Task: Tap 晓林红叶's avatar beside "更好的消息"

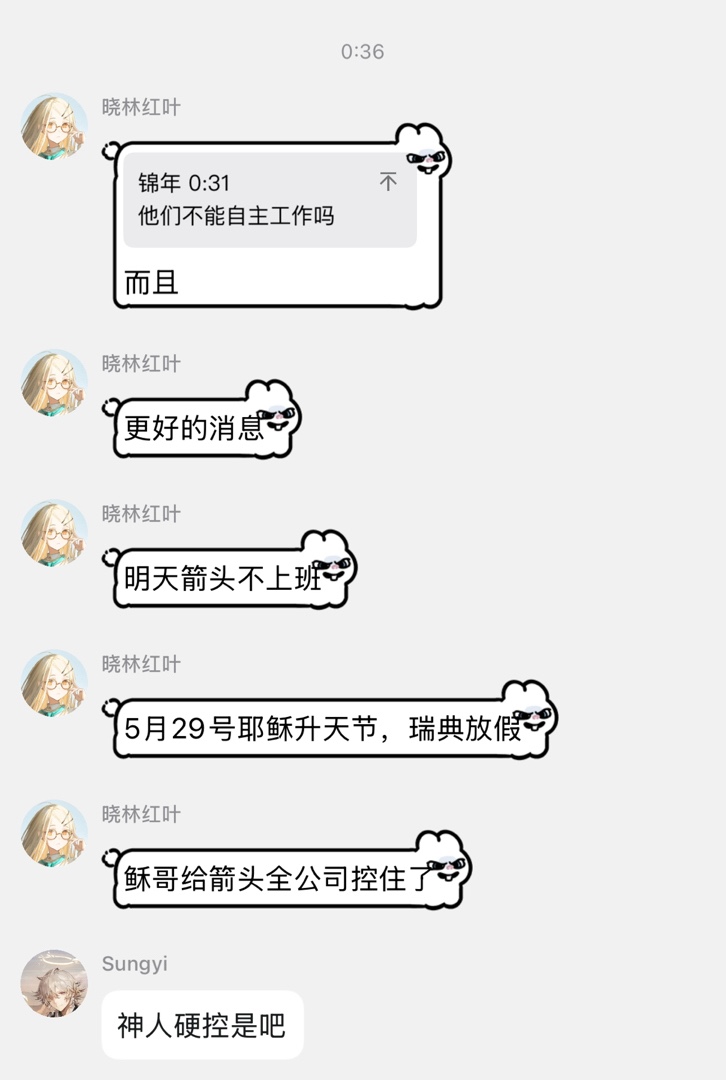Action: 54,383
